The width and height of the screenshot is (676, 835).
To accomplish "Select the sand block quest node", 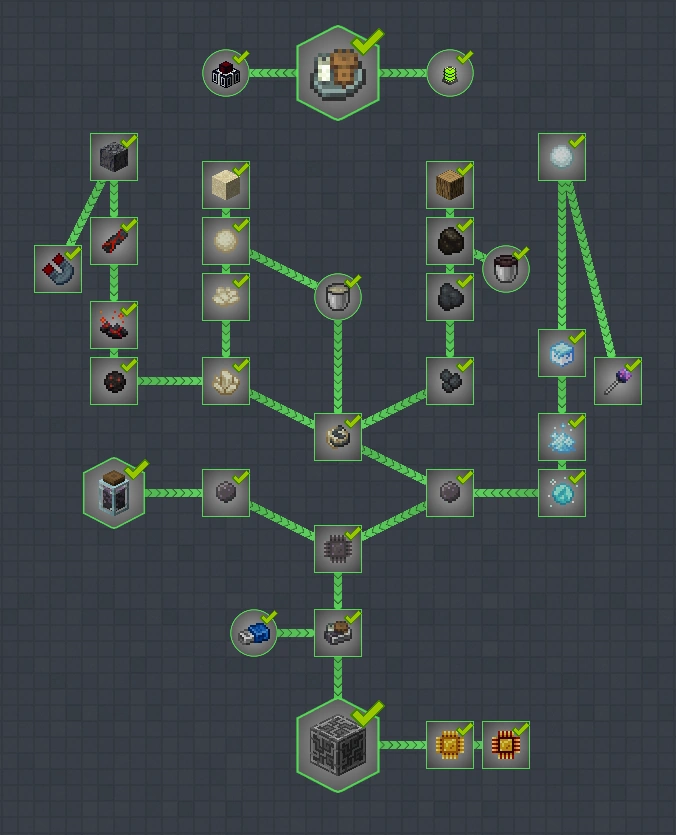I will tap(226, 185).
